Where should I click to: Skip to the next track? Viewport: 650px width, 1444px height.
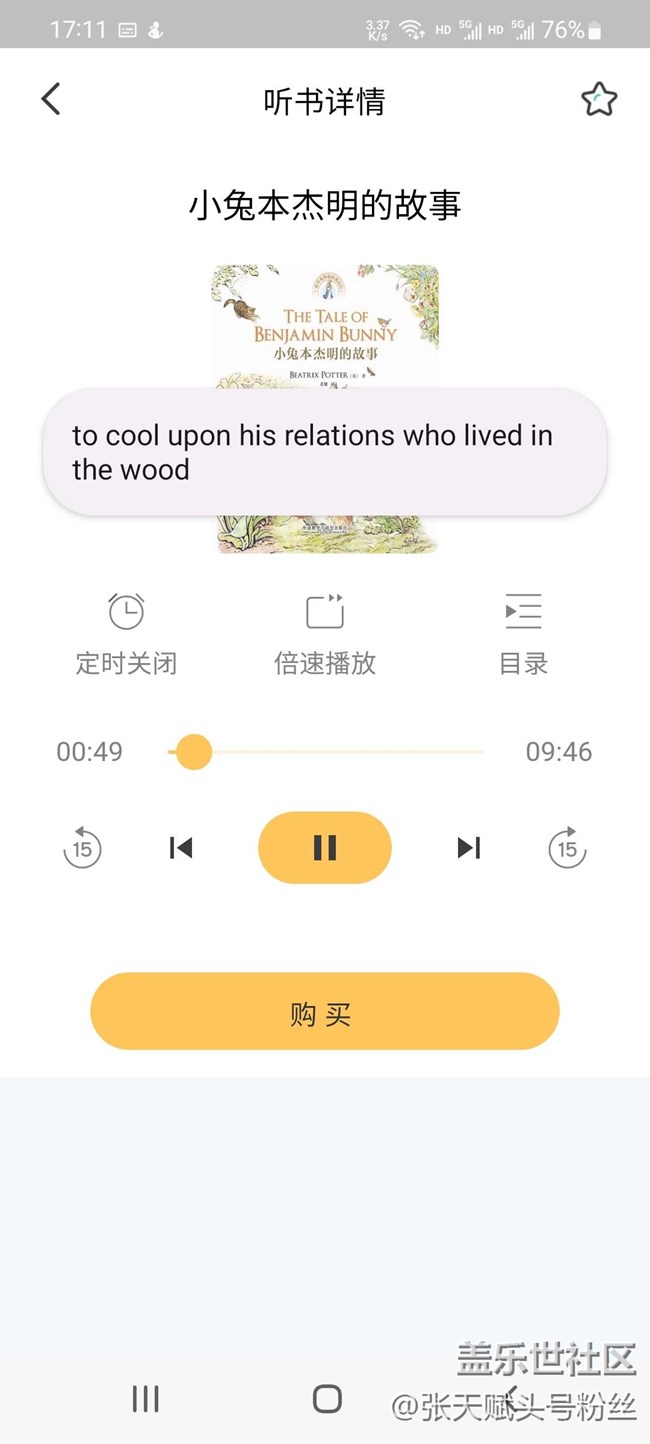point(468,848)
